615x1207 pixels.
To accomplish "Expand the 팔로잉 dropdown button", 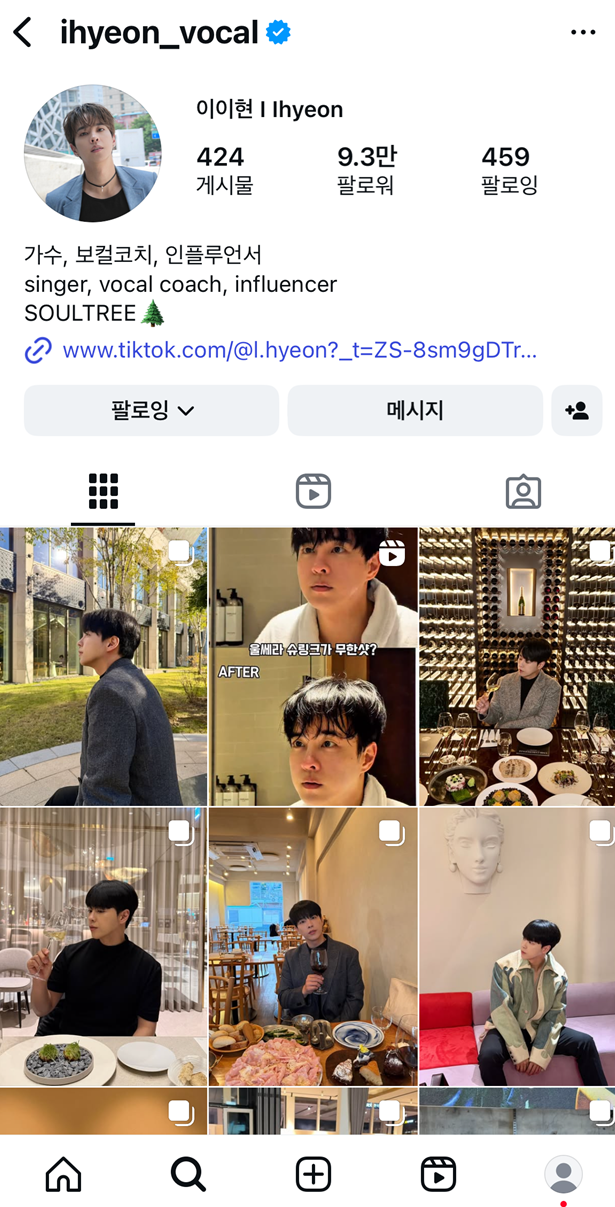I will click(151, 410).
